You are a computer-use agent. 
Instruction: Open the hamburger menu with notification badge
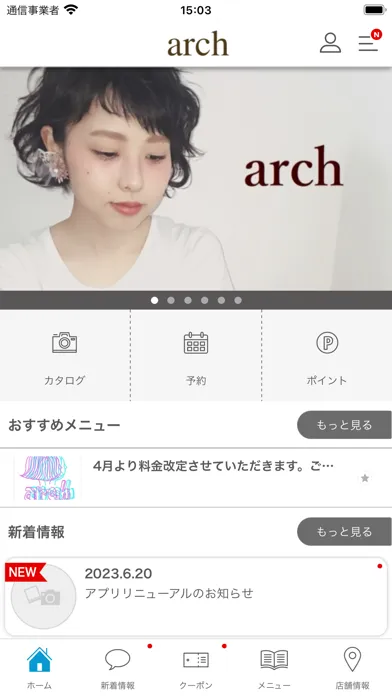click(x=369, y=42)
